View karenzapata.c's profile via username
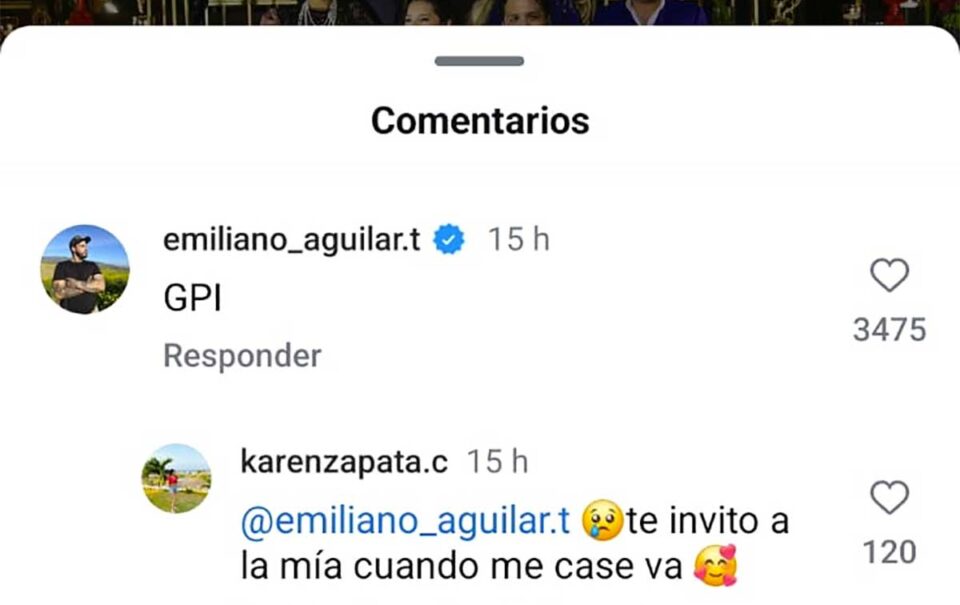 [345, 461]
